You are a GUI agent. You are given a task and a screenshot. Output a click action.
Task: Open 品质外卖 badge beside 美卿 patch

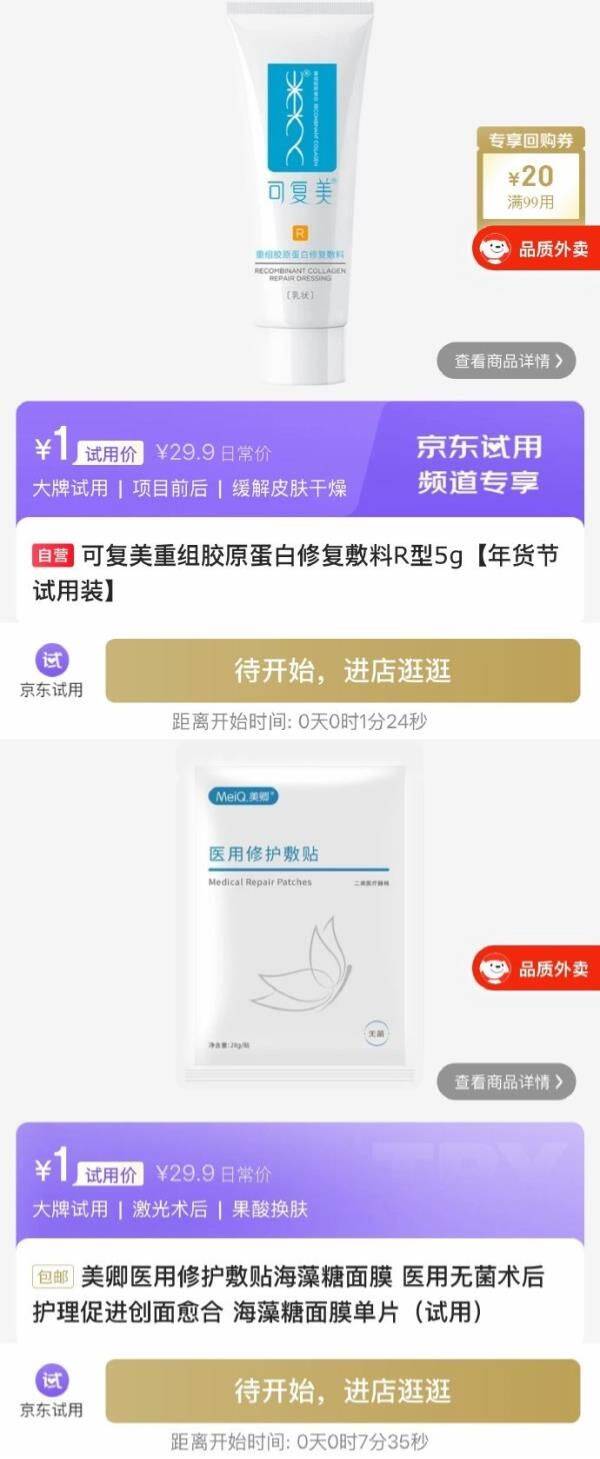(537, 969)
